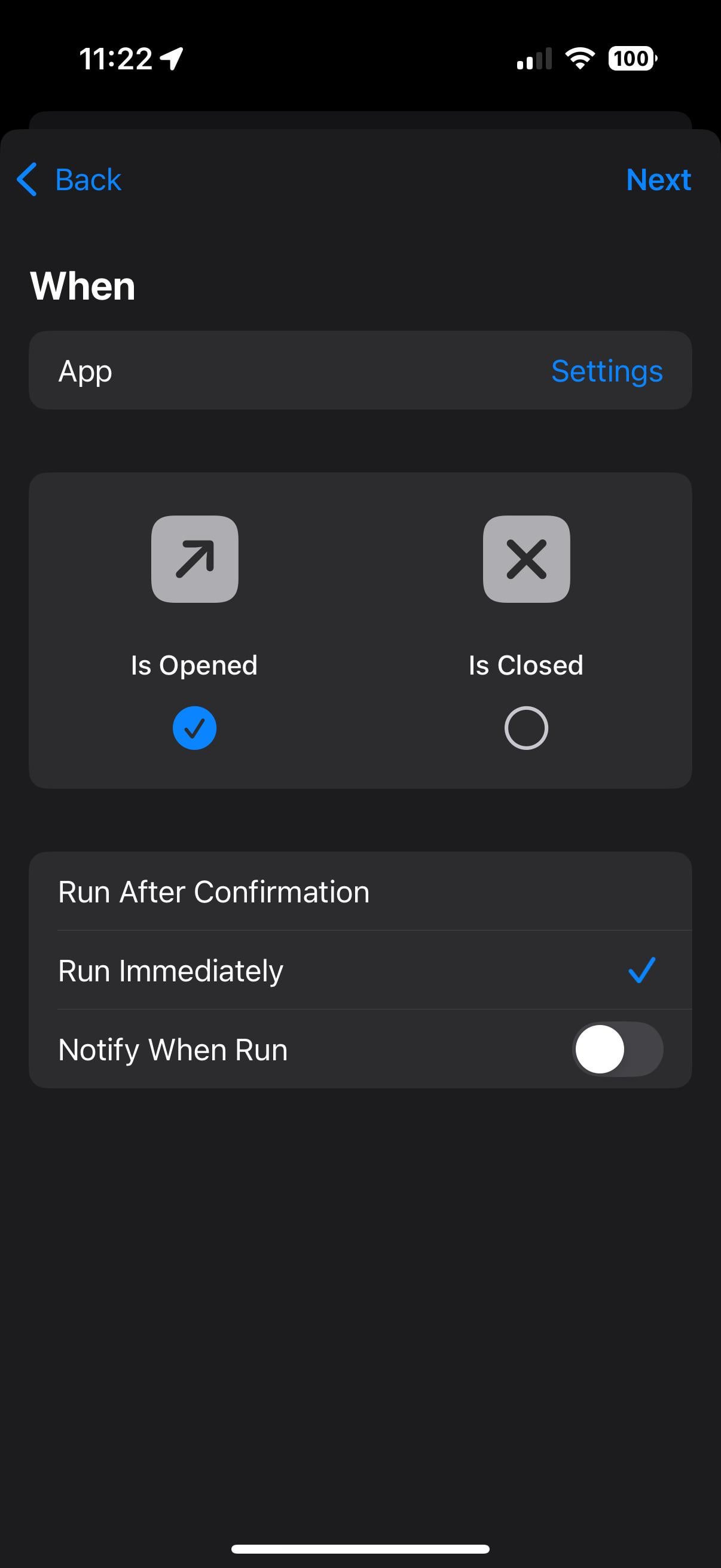Select the Is Opened option
Image resolution: width=721 pixels, height=1568 pixels.
194,727
